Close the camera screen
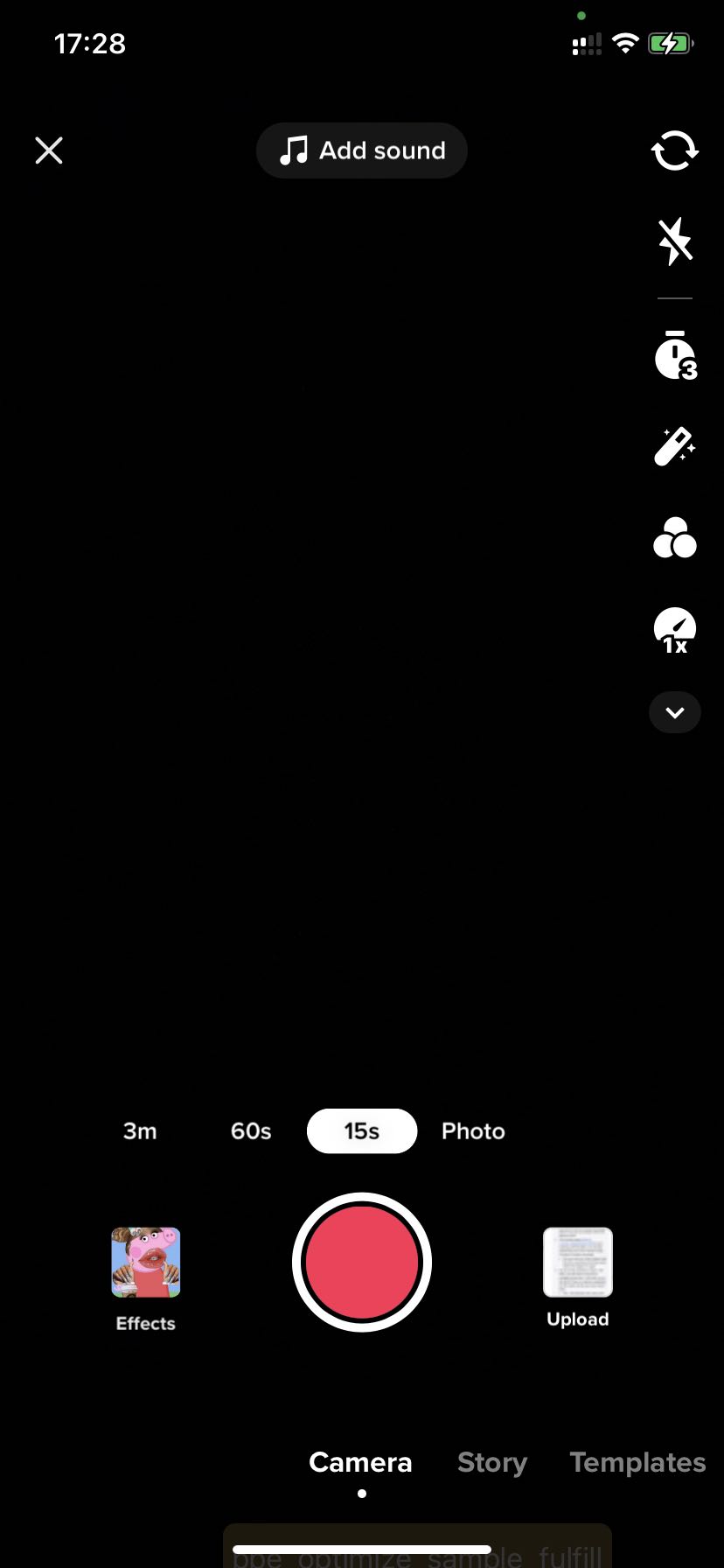This screenshot has width=724, height=1568. (49, 150)
